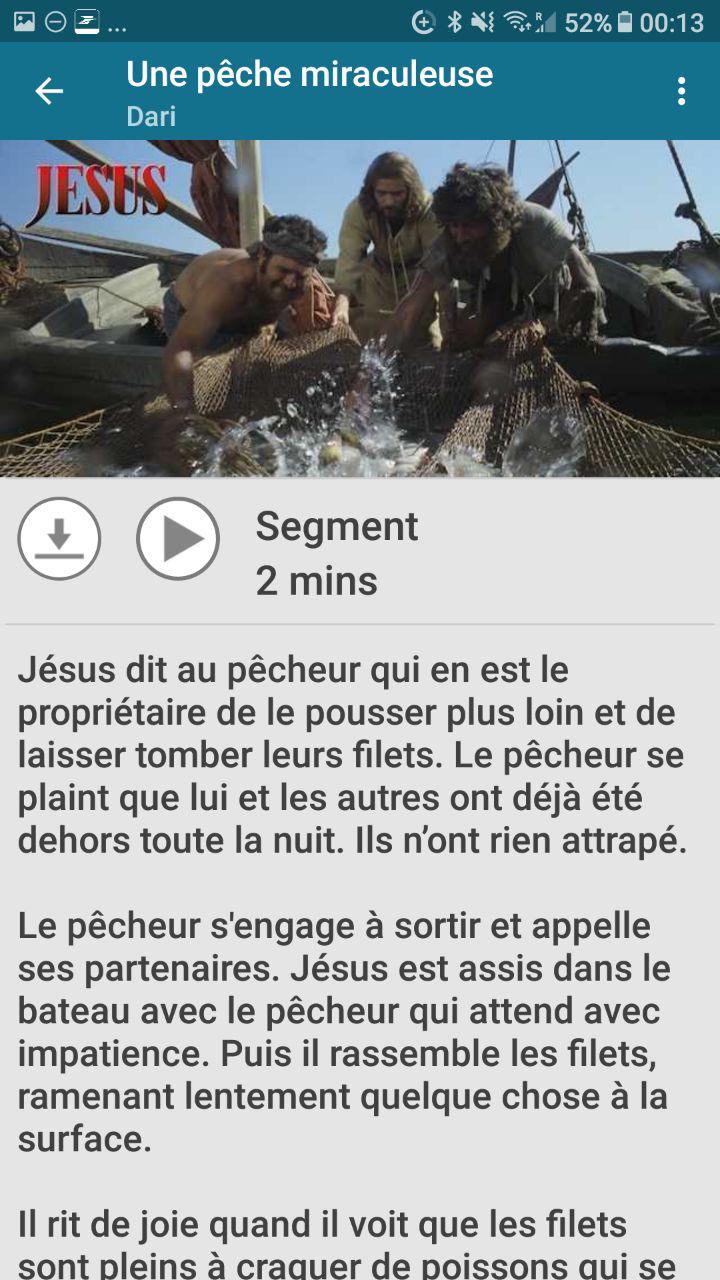Play the Une pêche miraculeuse segment
The image size is (720, 1280).
pyautogui.click(x=178, y=539)
